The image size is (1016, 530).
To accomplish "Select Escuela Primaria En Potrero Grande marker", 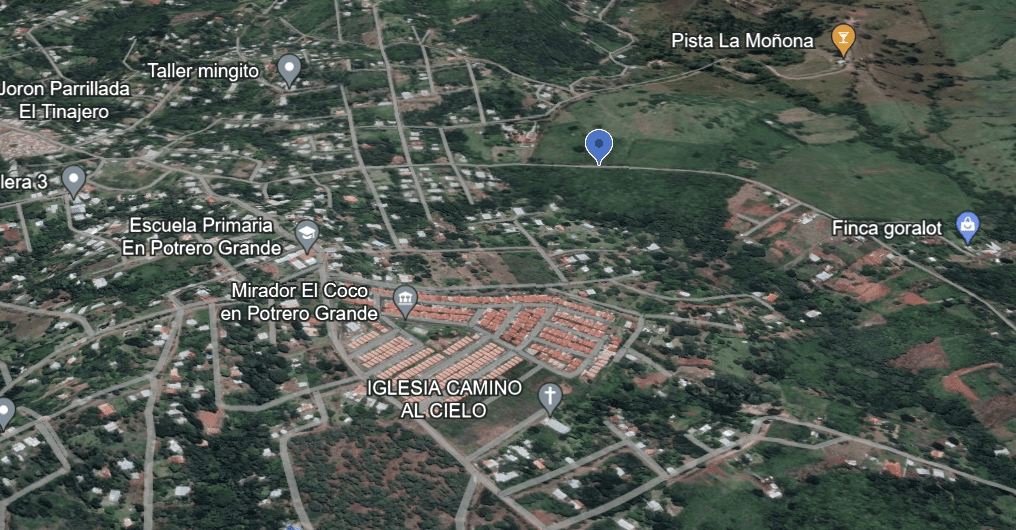I will [307, 233].
